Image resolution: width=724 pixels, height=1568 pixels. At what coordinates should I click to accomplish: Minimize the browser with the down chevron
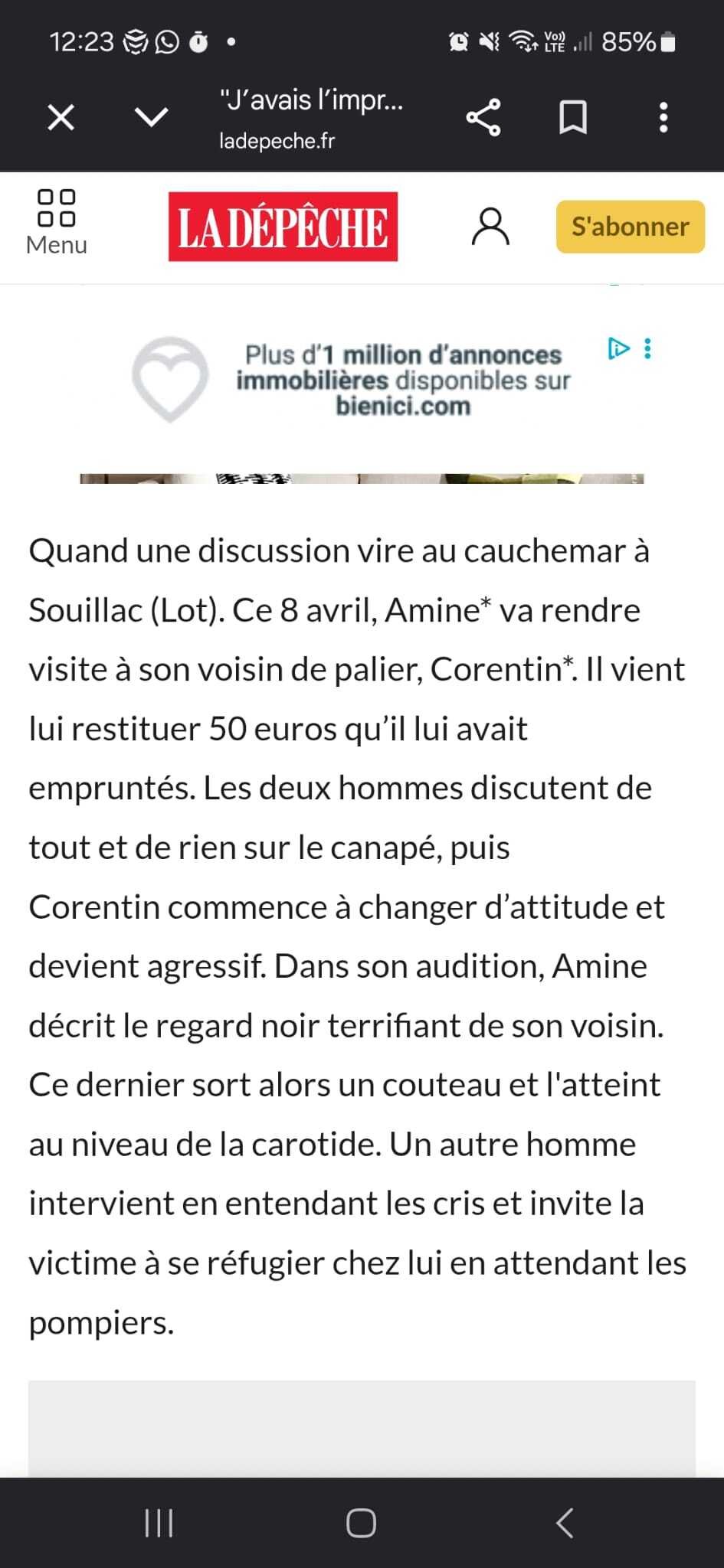pyautogui.click(x=151, y=117)
